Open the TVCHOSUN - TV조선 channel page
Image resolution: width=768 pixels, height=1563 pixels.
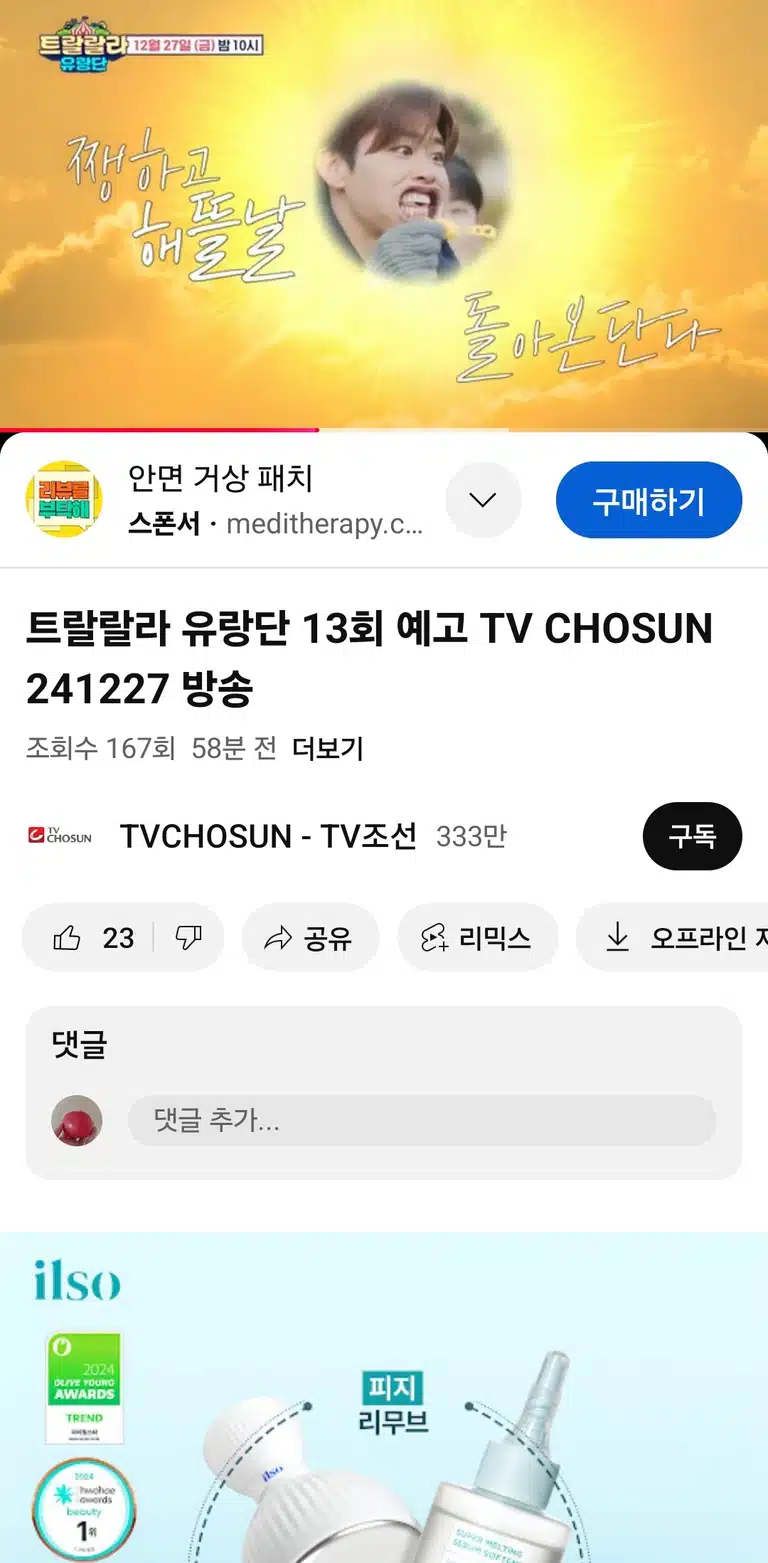[268, 836]
